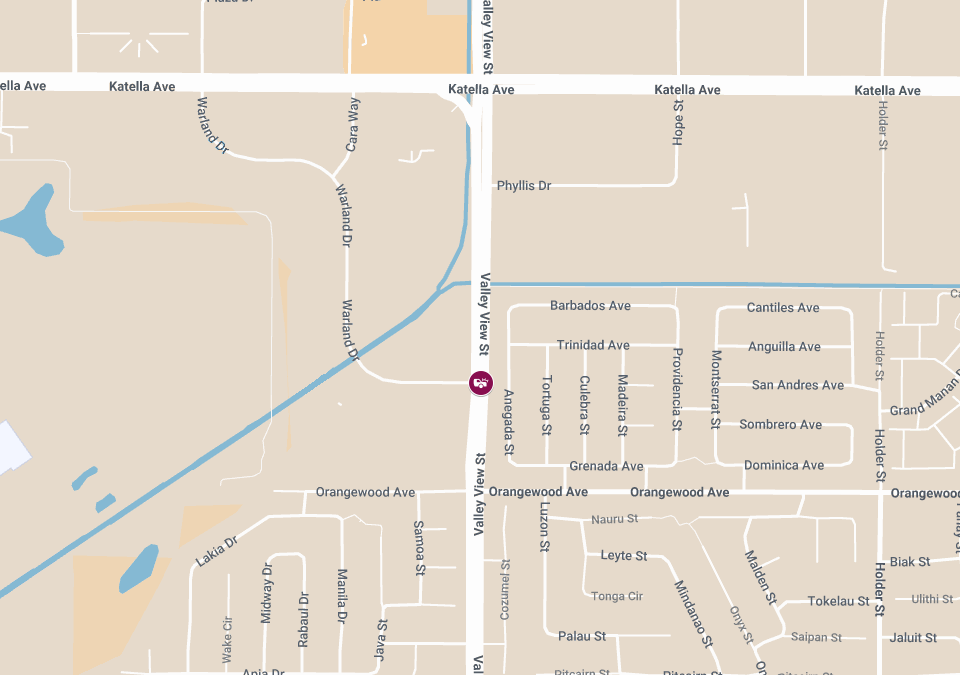The height and width of the screenshot is (675, 960).
Task: Tap the incident marker on Valley View St
Action: tap(481, 382)
